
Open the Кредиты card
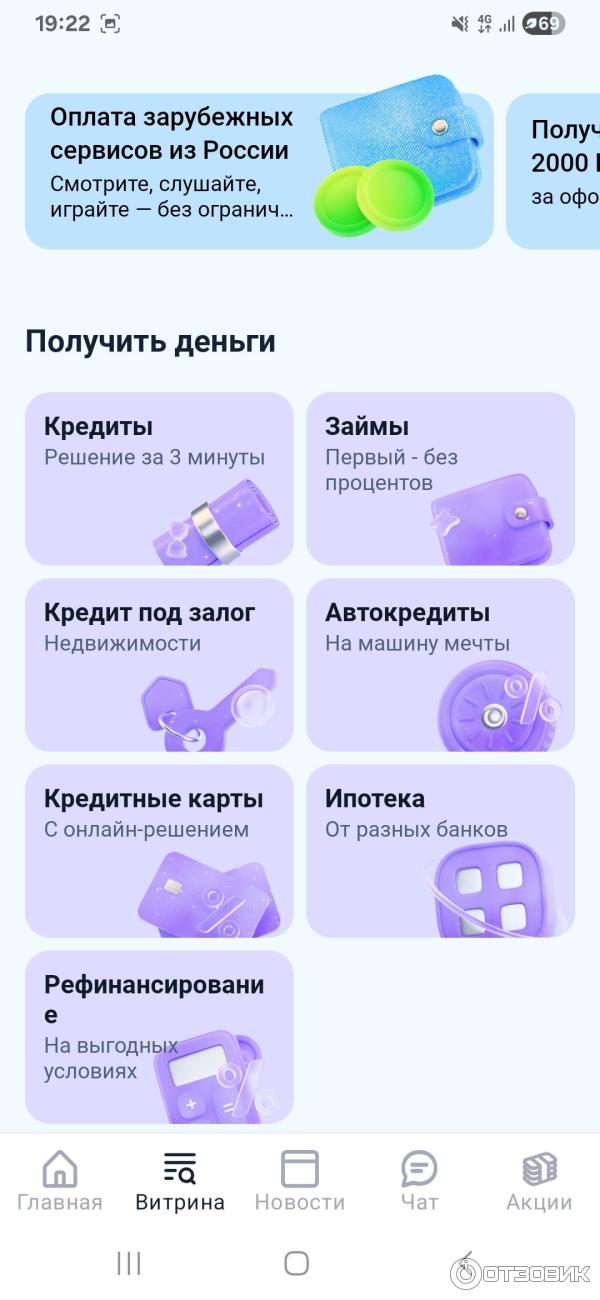(x=159, y=478)
